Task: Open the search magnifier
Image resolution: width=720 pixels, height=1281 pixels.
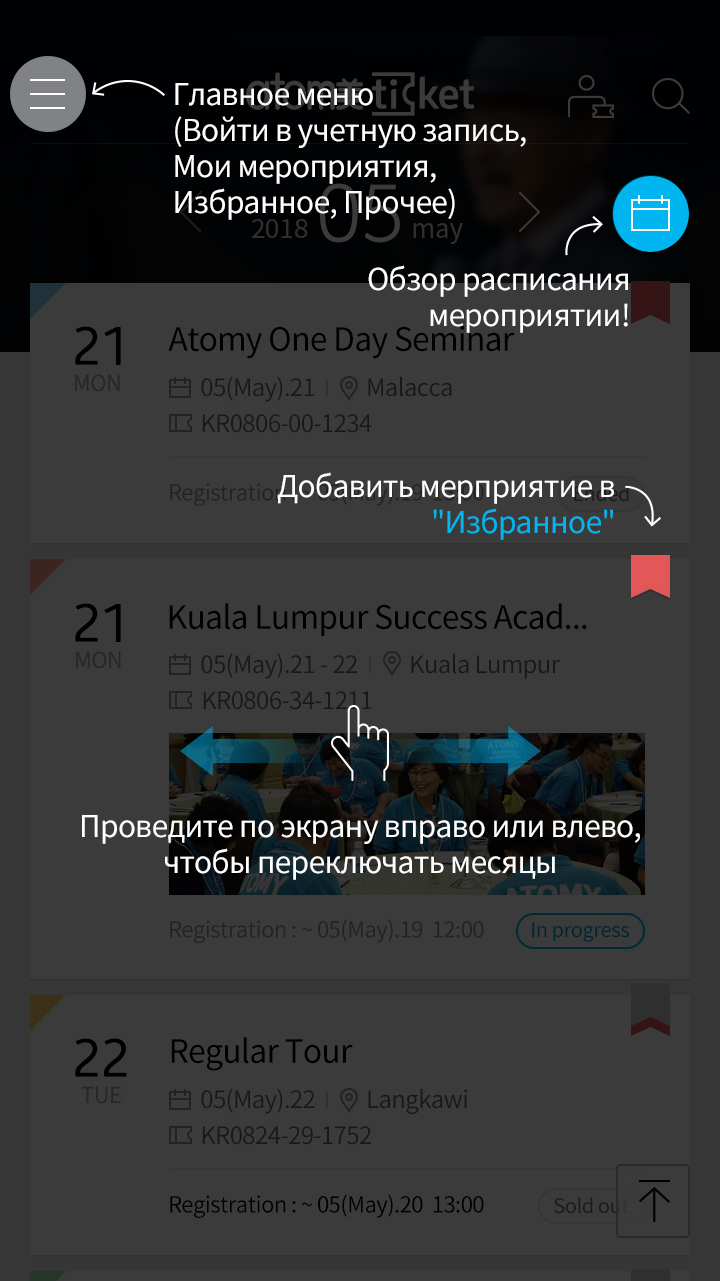Action: [x=669, y=97]
